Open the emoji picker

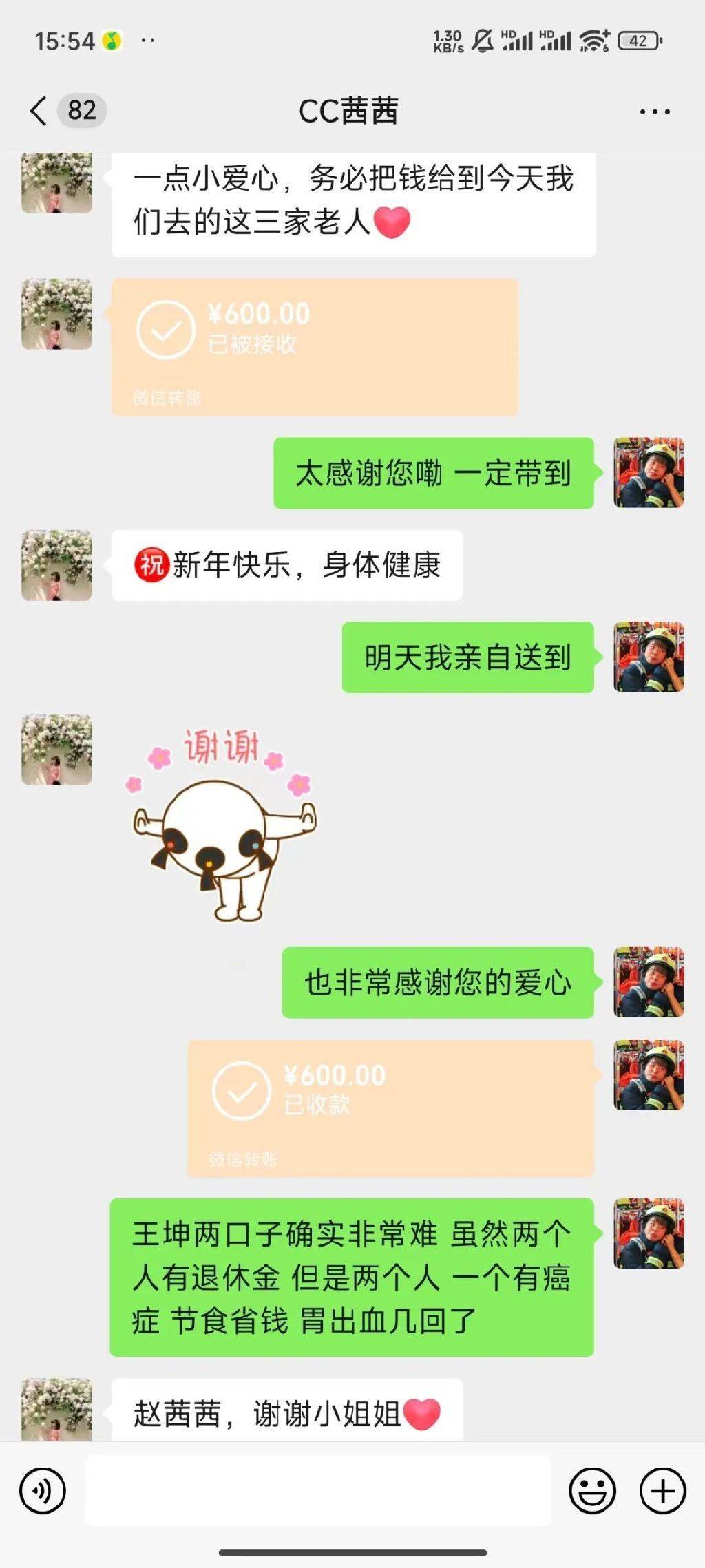pos(592,1491)
